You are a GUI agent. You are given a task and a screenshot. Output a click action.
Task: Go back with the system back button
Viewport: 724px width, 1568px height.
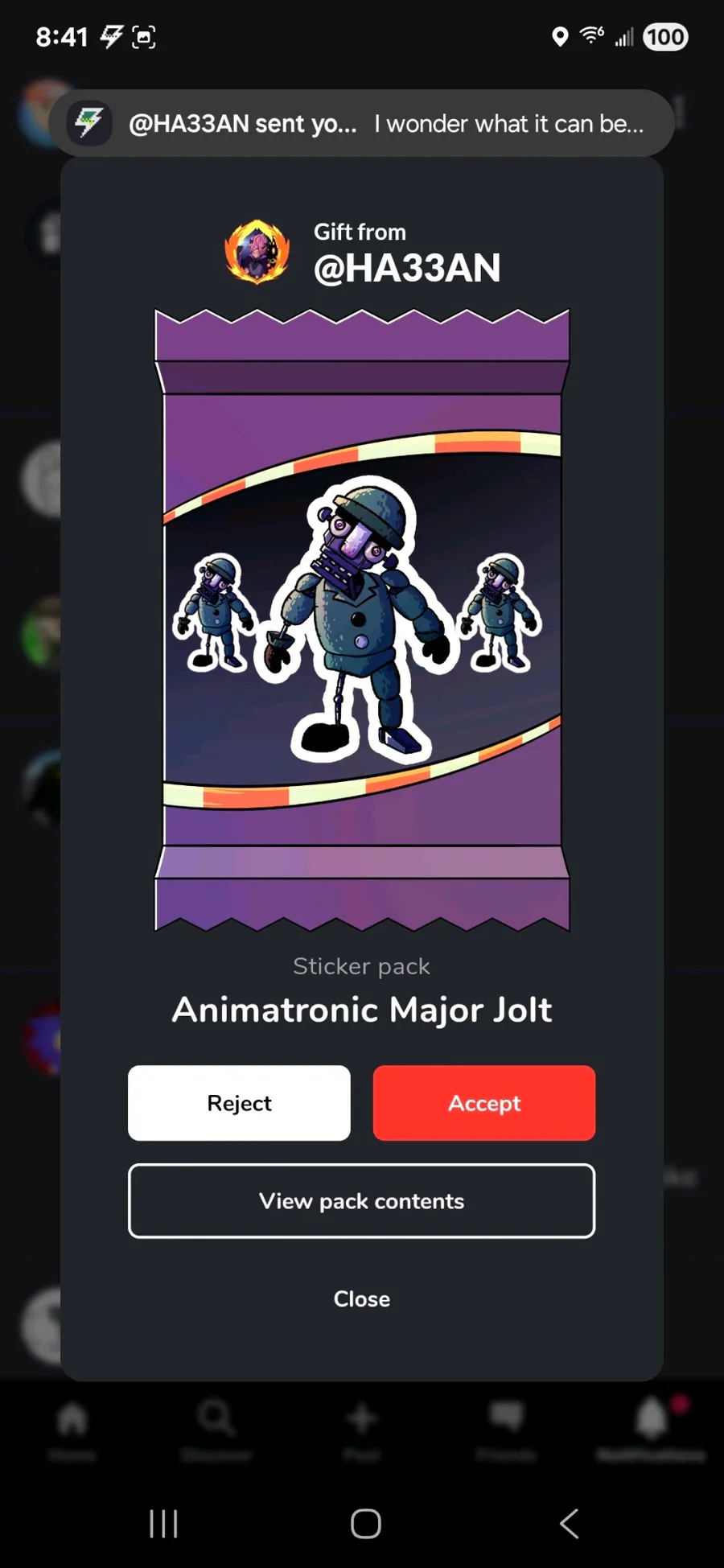(x=569, y=1523)
